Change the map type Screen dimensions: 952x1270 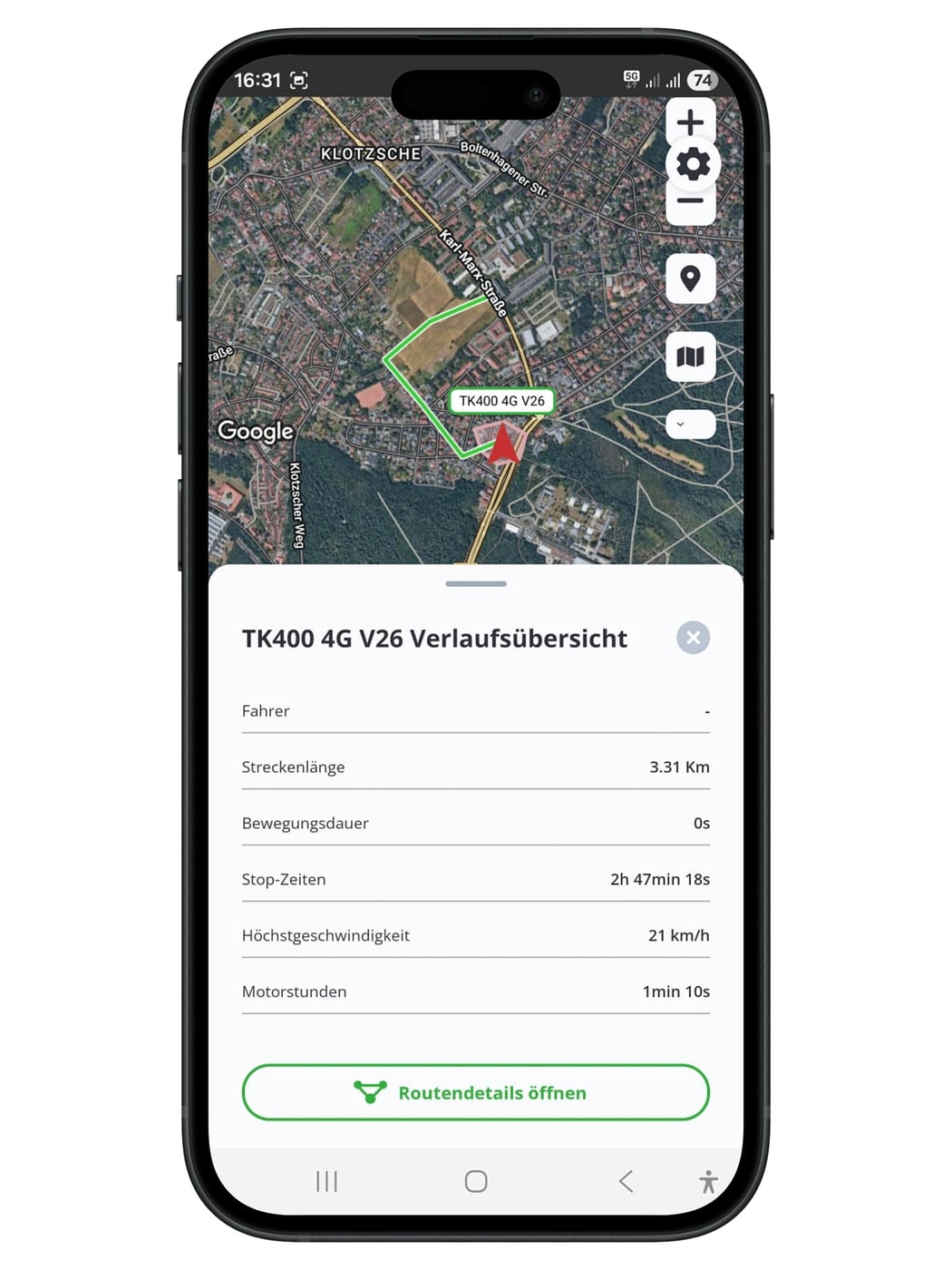[690, 357]
